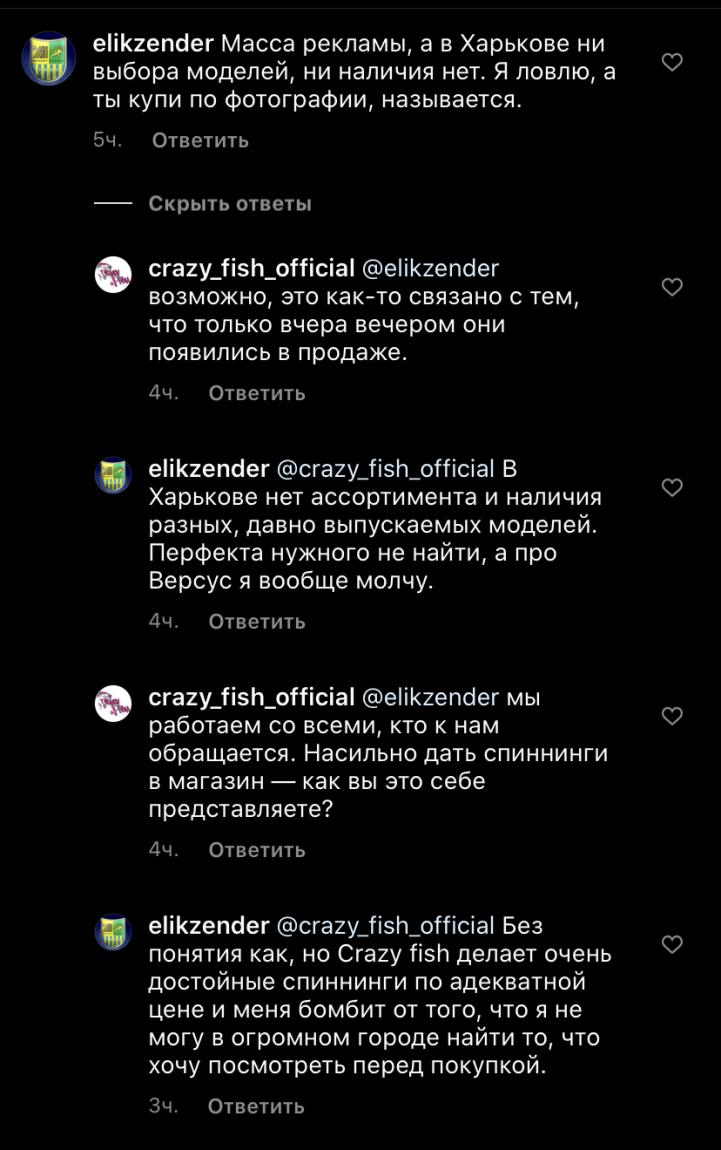This screenshot has height=1150, width=721.
Task: Open crazy_fish_official avatar on first reply
Action: pyautogui.click(x=113, y=275)
